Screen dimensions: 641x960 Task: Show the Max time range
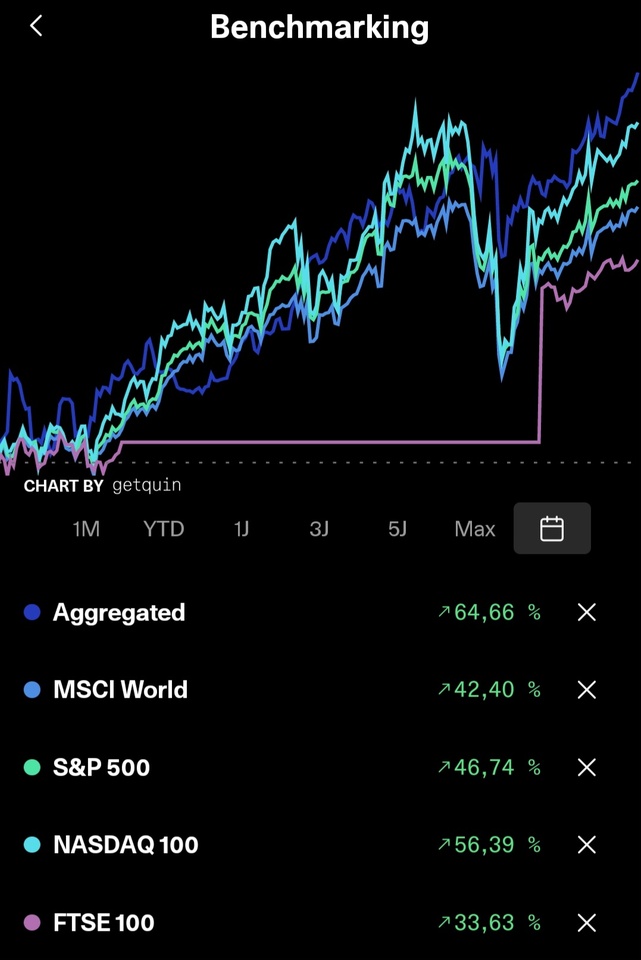pos(474,529)
